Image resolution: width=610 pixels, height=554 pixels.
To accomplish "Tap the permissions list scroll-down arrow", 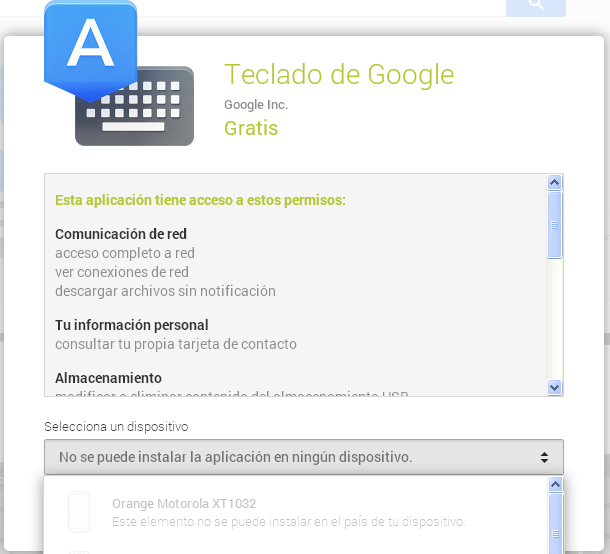I will [x=555, y=387].
